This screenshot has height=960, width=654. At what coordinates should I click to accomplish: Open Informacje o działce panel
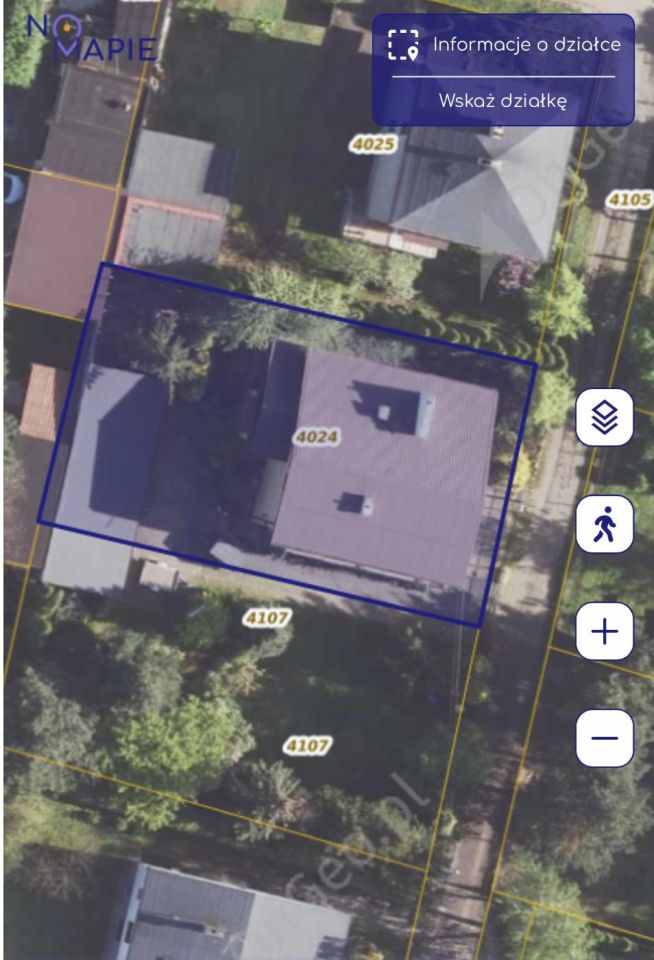coord(504,45)
